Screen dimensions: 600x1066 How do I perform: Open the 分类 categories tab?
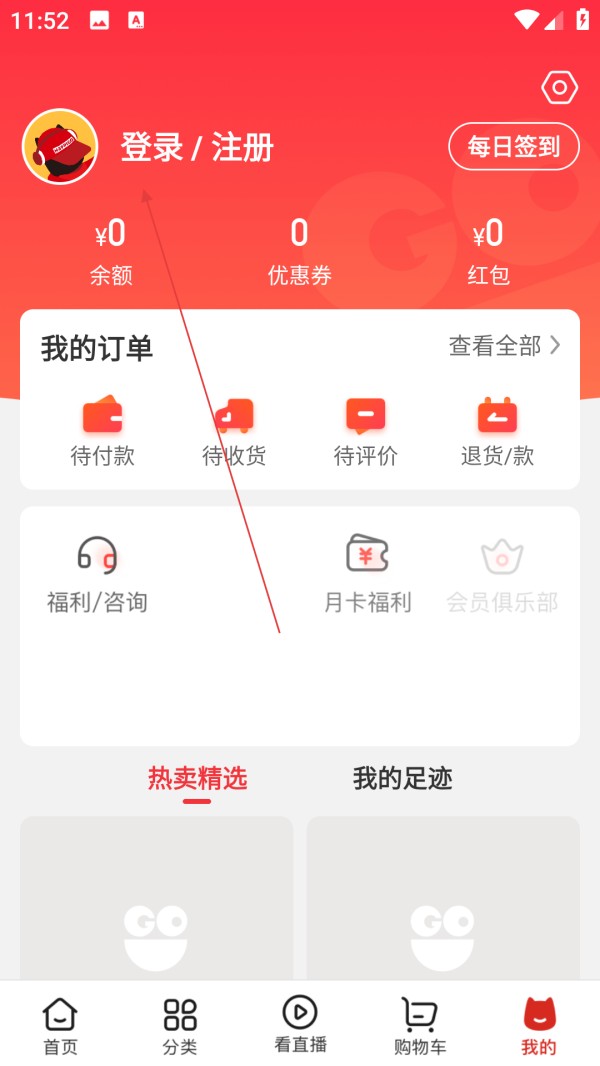180,1026
